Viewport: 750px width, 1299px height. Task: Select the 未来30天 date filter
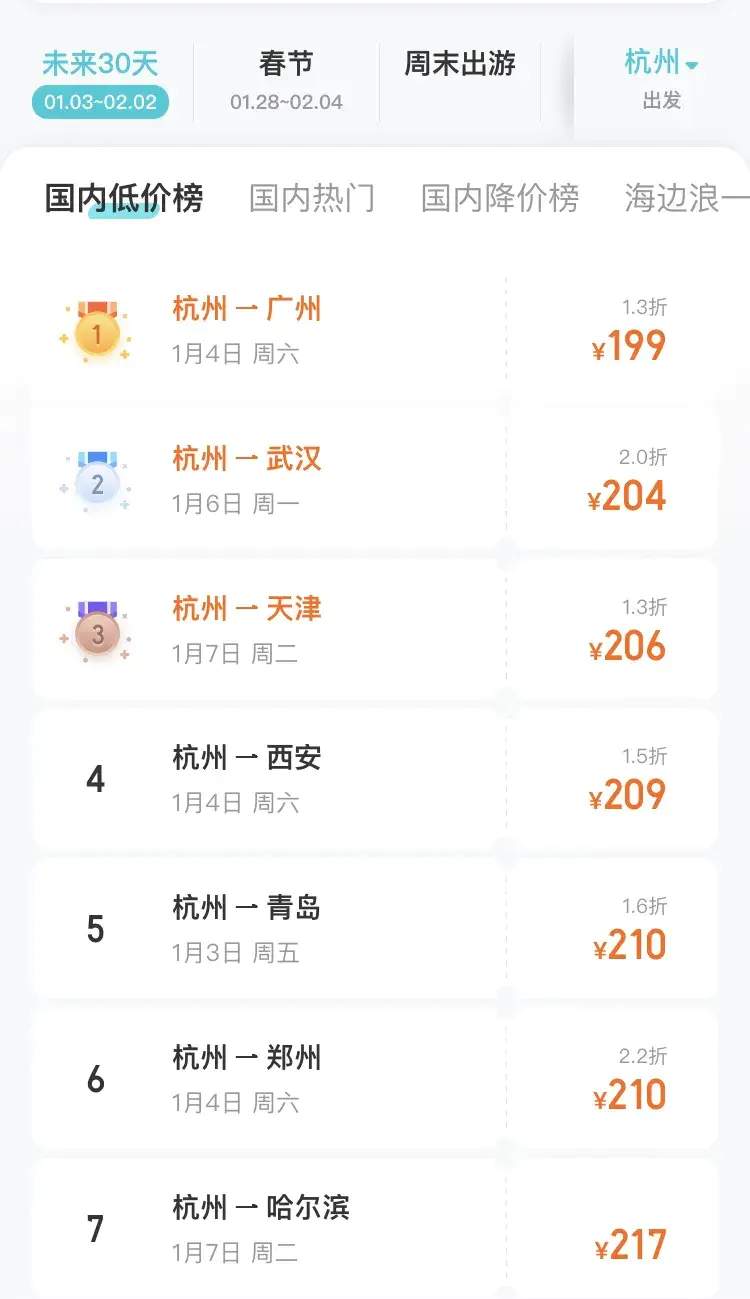pyautogui.click(x=100, y=63)
